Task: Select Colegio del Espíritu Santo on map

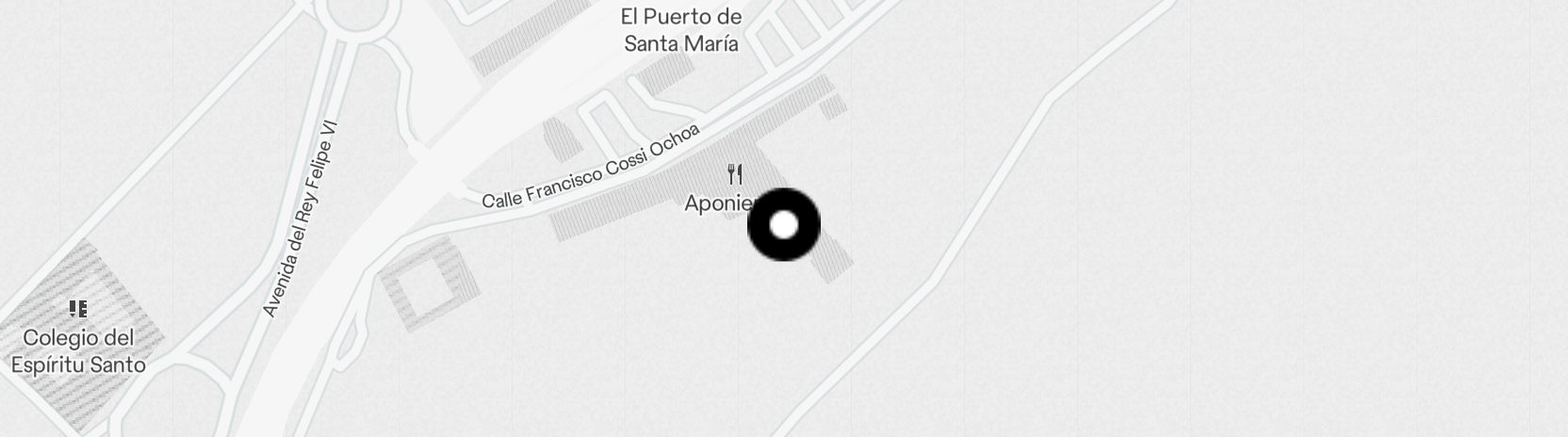Action: [x=78, y=350]
